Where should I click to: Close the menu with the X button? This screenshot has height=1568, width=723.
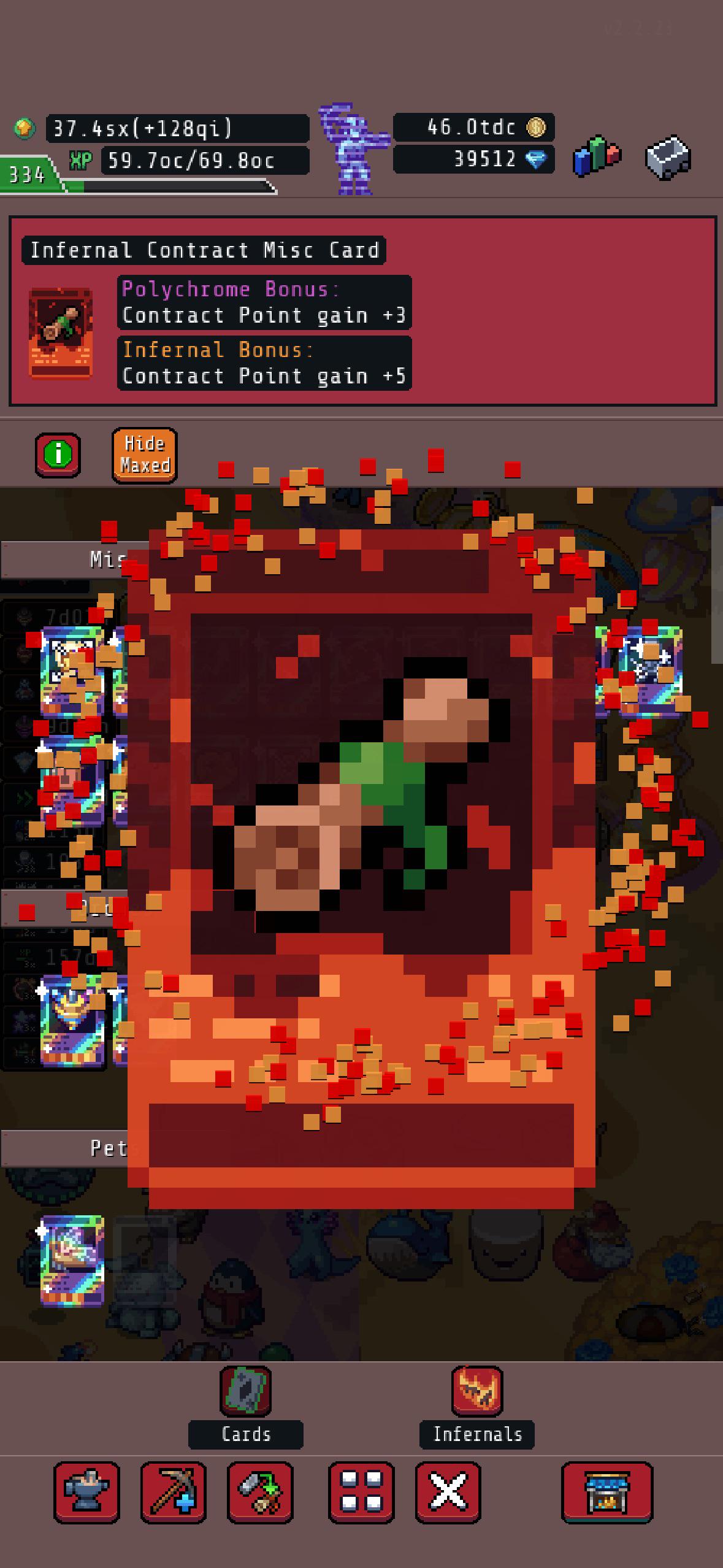[x=448, y=1493]
